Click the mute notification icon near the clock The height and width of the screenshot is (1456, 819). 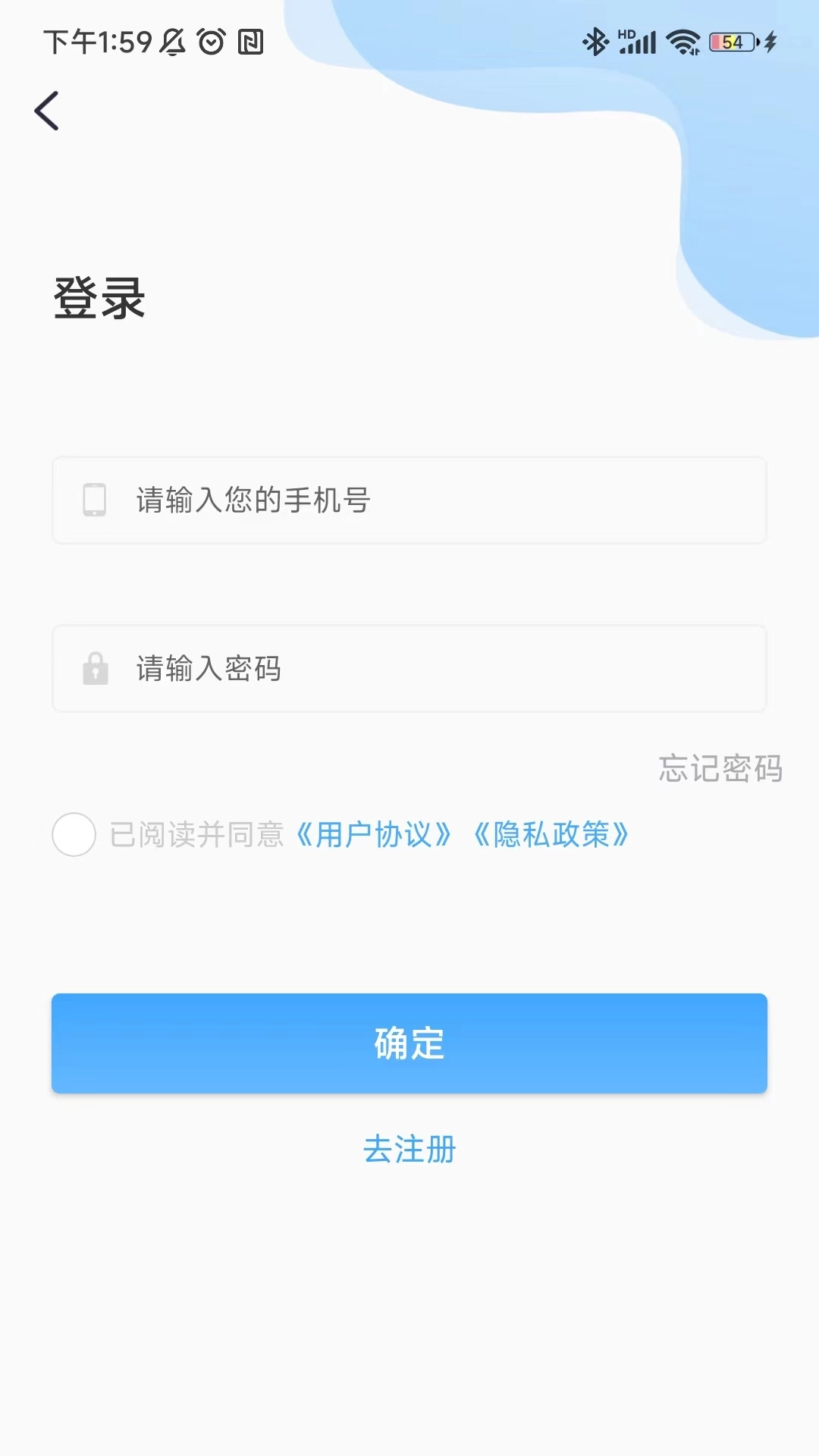pyautogui.click(x=171, y=44)
